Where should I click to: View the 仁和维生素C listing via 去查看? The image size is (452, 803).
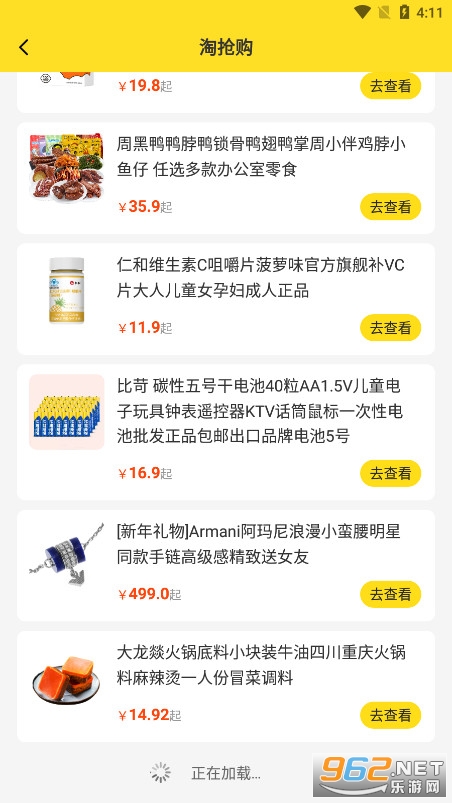(391, 328)
